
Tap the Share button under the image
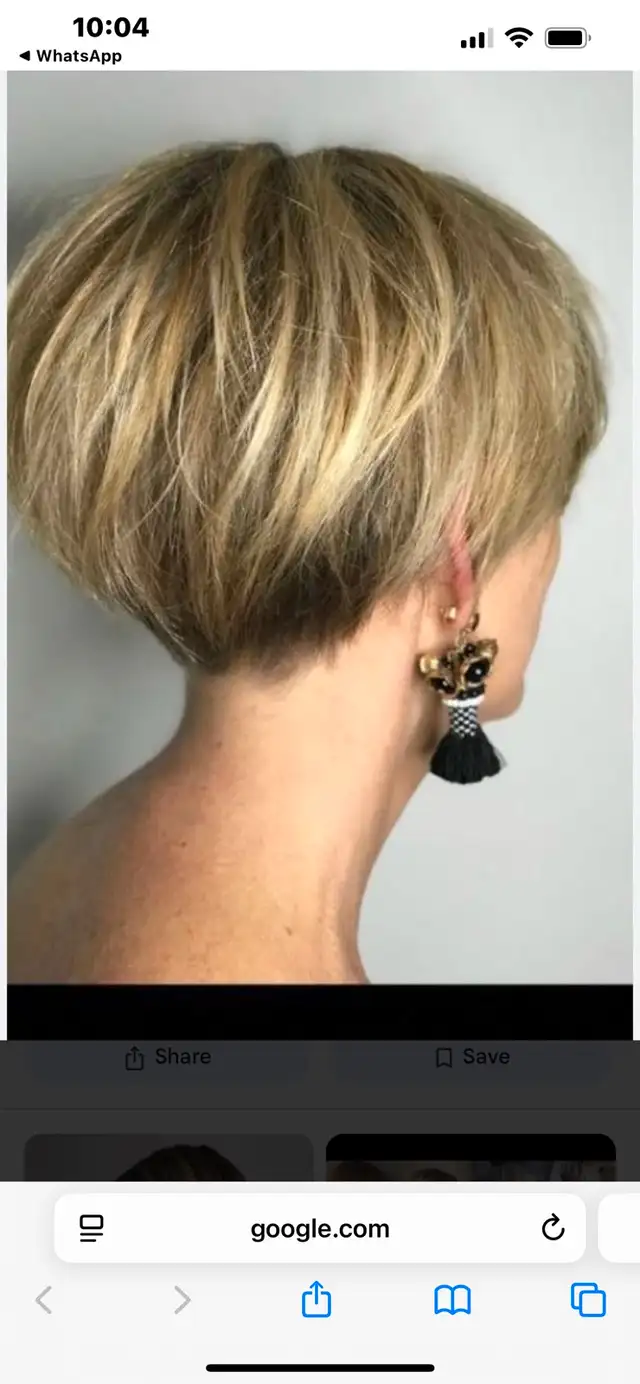pyautogui.click(x=167, y=1057)
